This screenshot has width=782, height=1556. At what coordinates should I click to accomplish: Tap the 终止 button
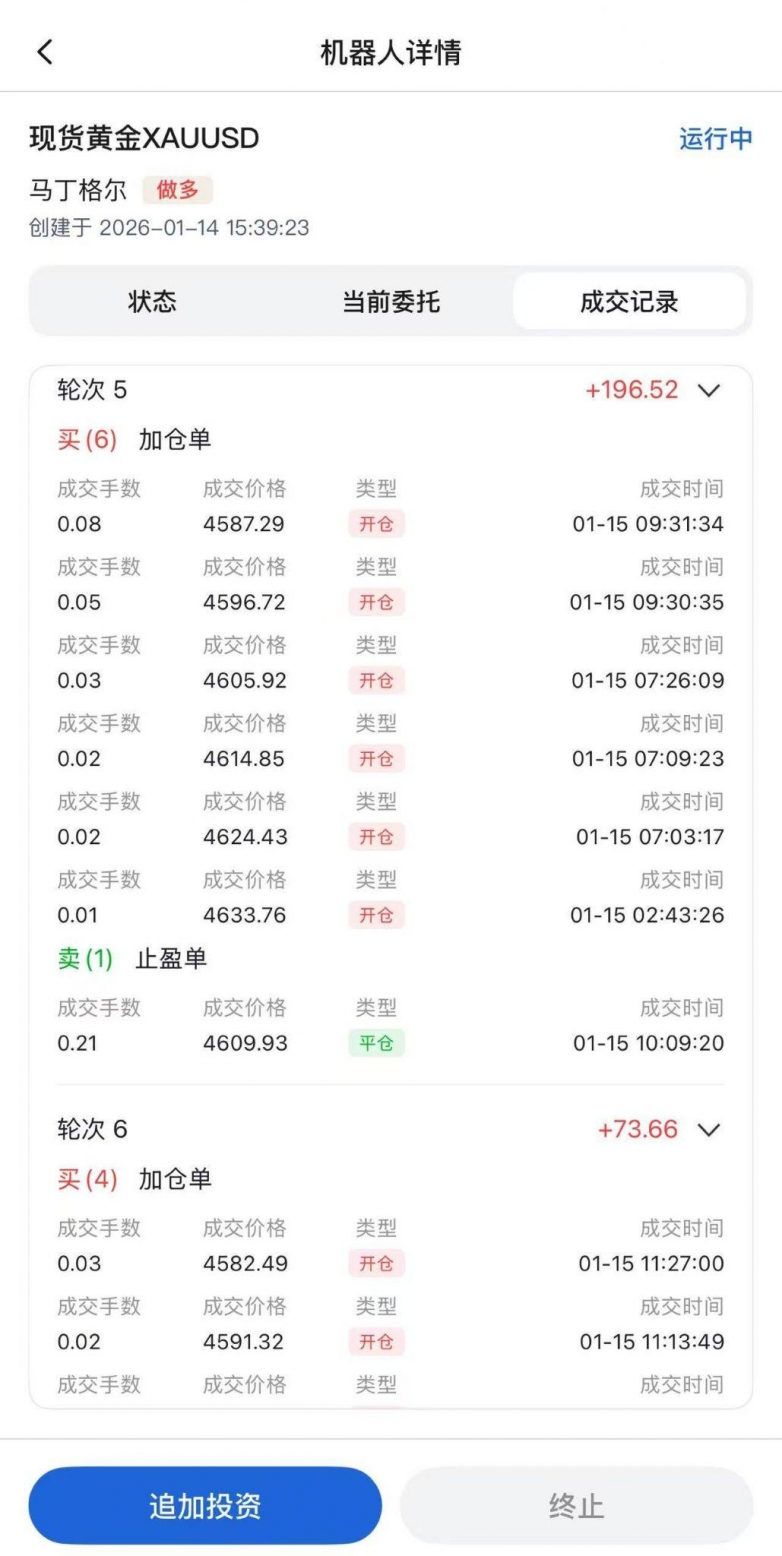(576, 1506)
